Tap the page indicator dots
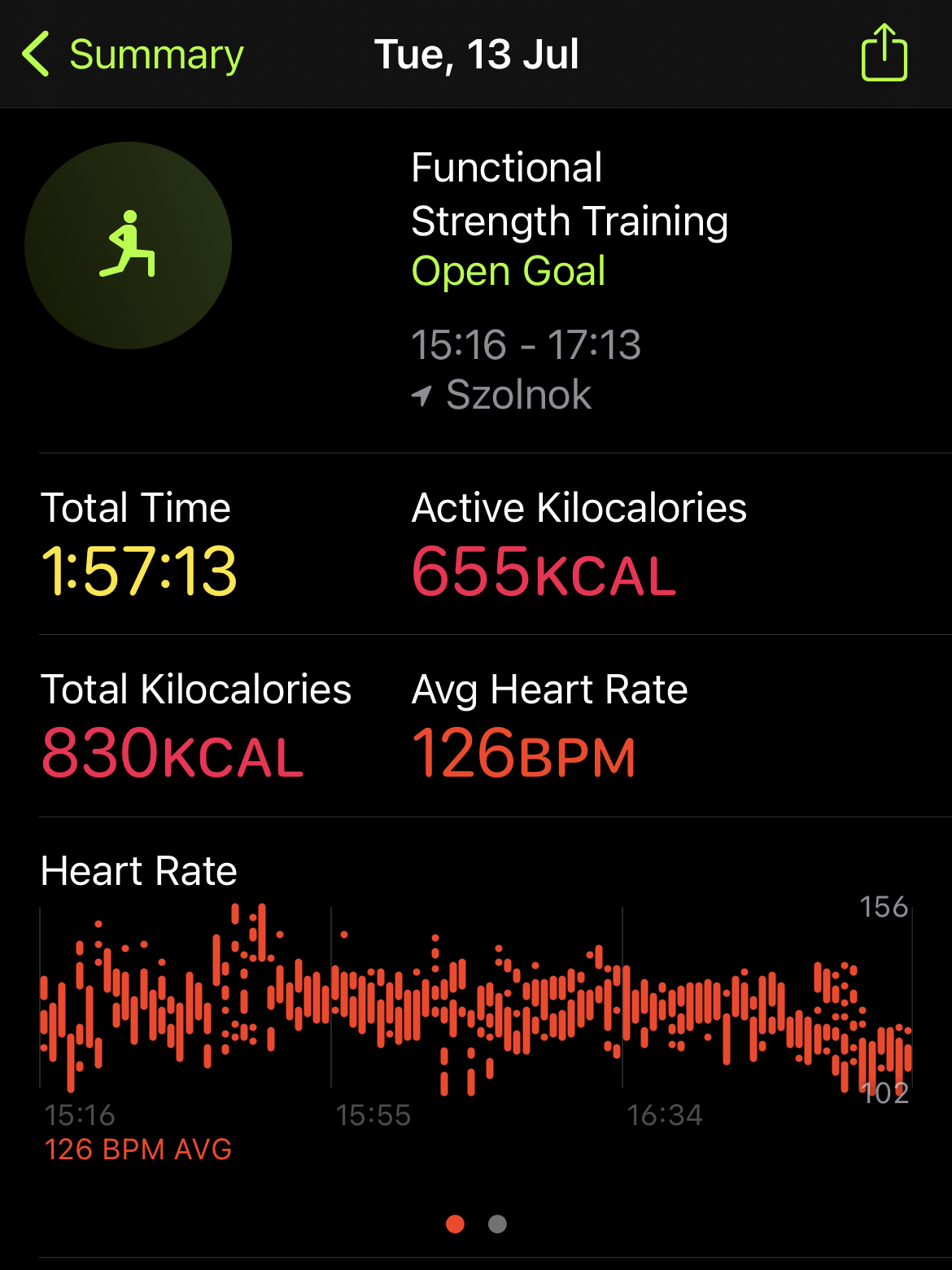The height and width of the screenshot is (1270, 952). [x=476, y=1224]
